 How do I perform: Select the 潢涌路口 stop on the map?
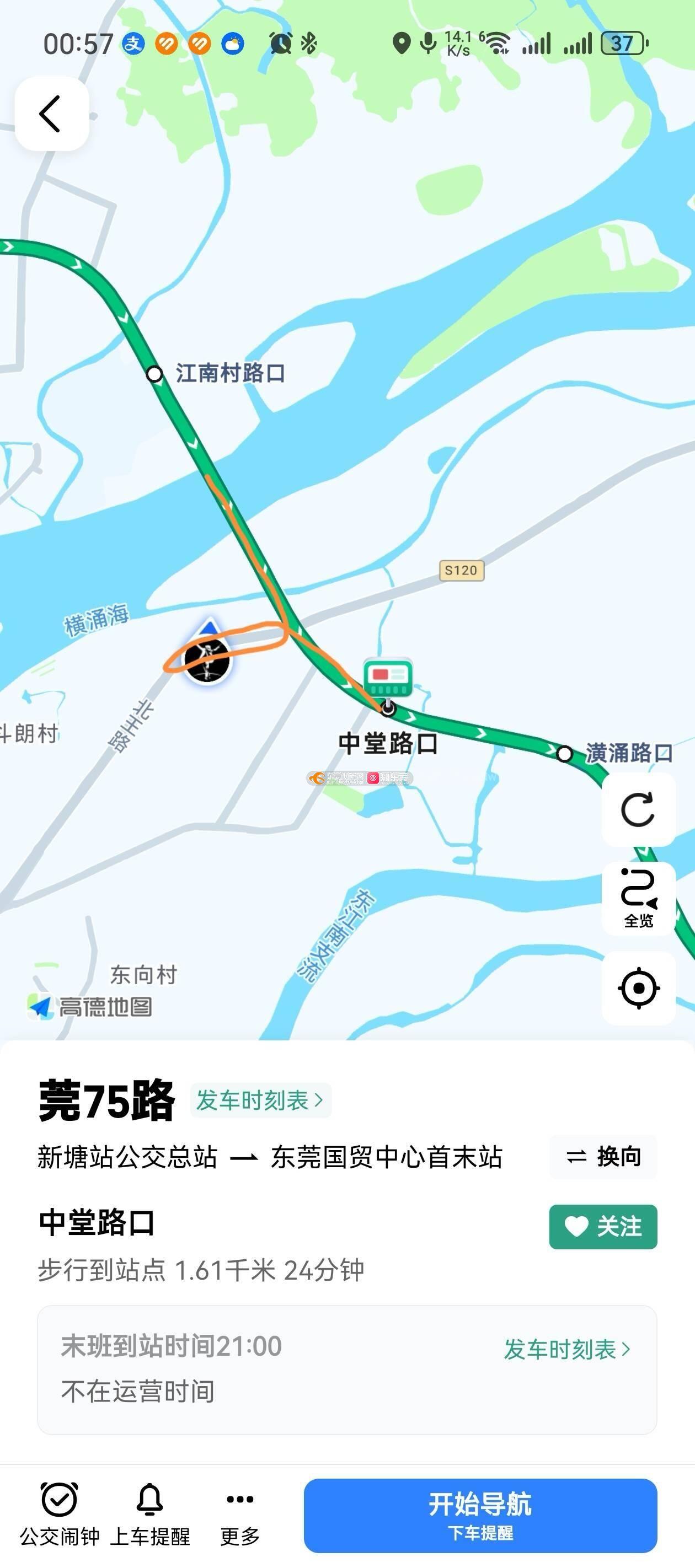coord(565,754)
